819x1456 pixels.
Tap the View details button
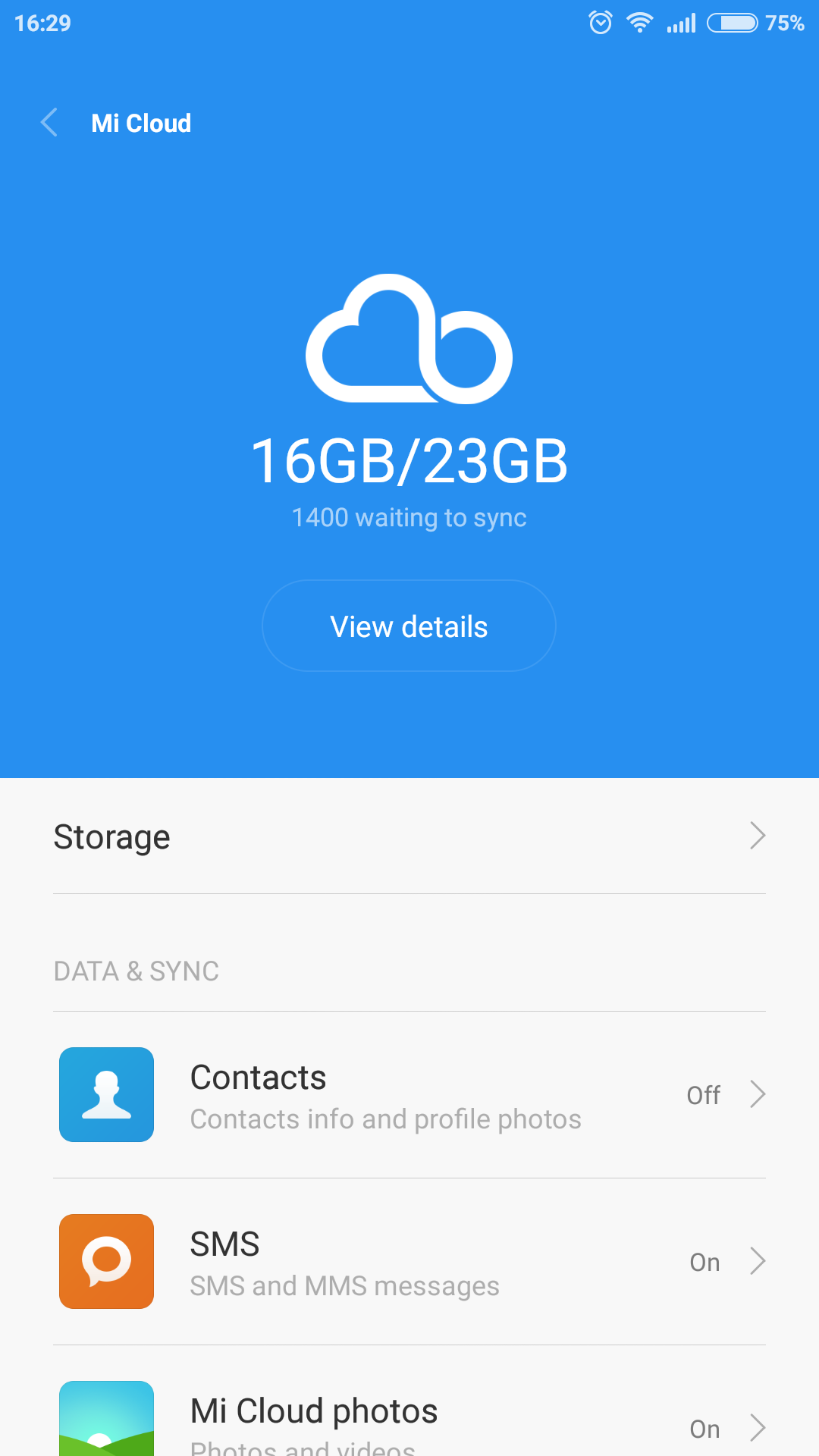pyautogui.click(x=409, y=626)
